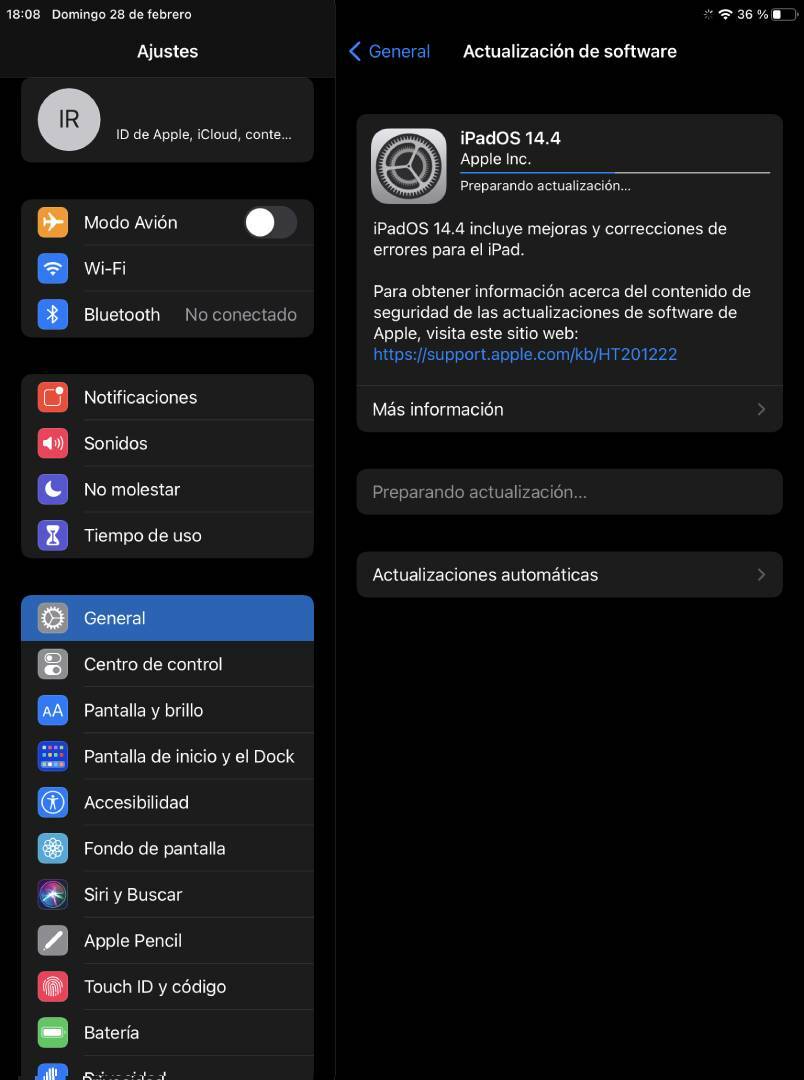Open Pantalla y brillo
Viewport: 804px width, 1080px height.
point(167,710)
